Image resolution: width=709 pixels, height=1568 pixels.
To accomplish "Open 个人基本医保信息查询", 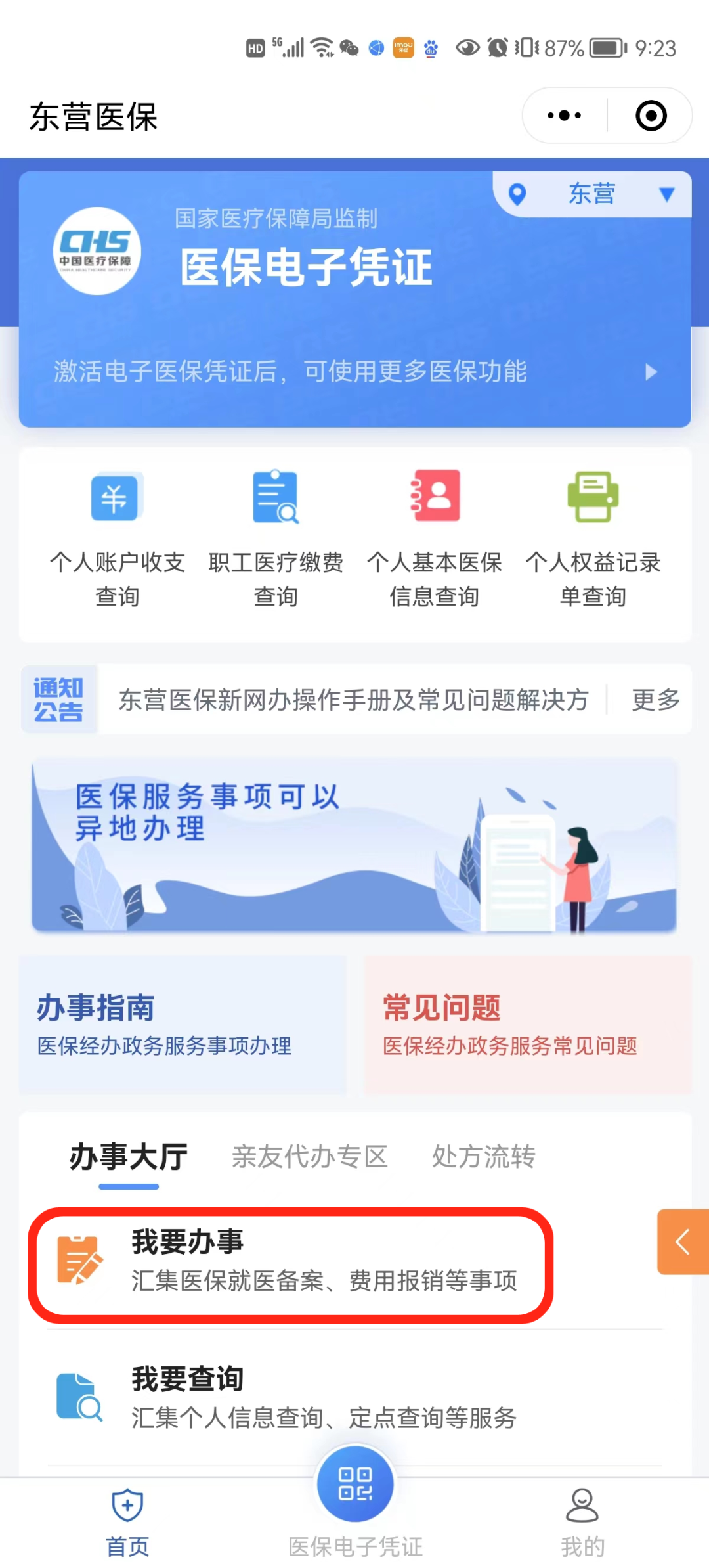I will tap(434, 539).
